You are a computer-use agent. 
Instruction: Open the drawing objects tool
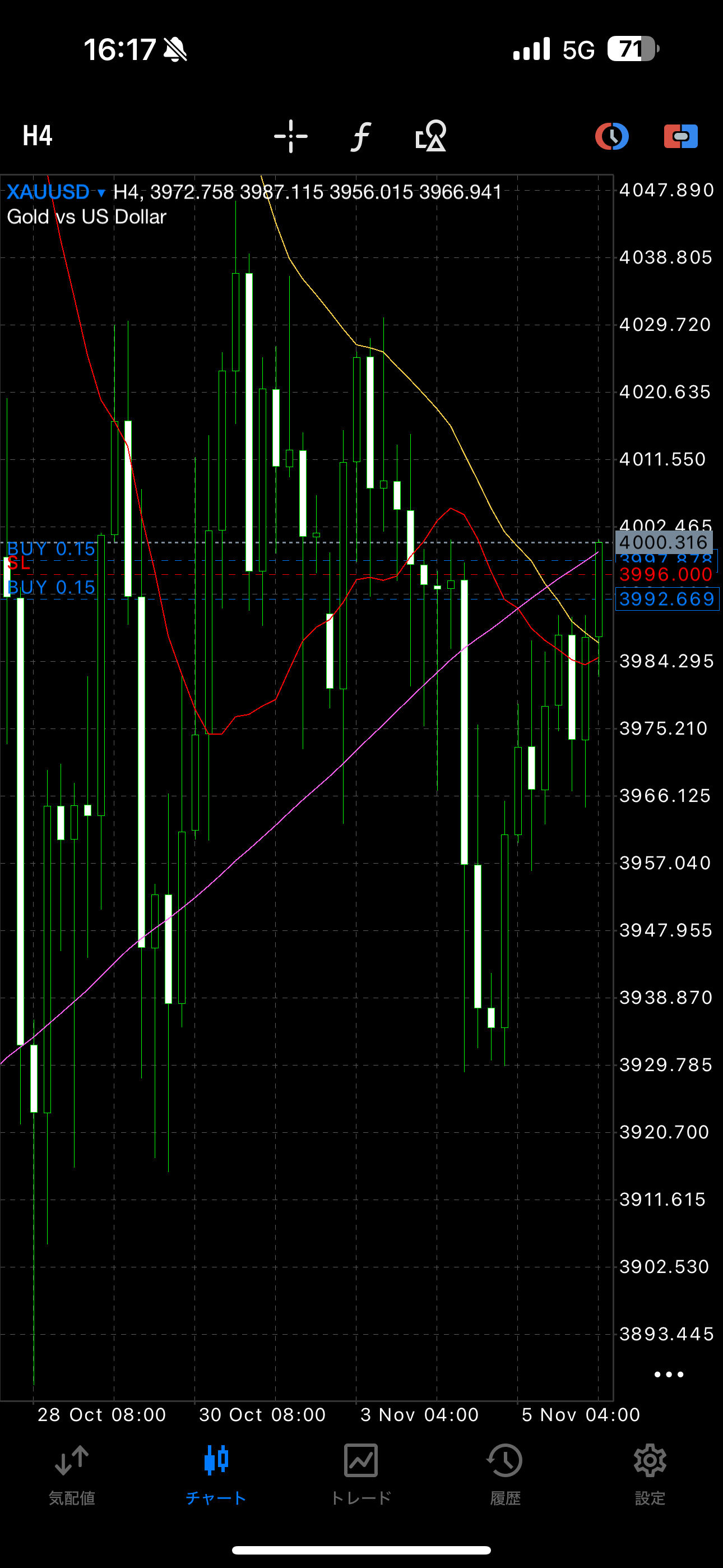(x=431, y=136)
